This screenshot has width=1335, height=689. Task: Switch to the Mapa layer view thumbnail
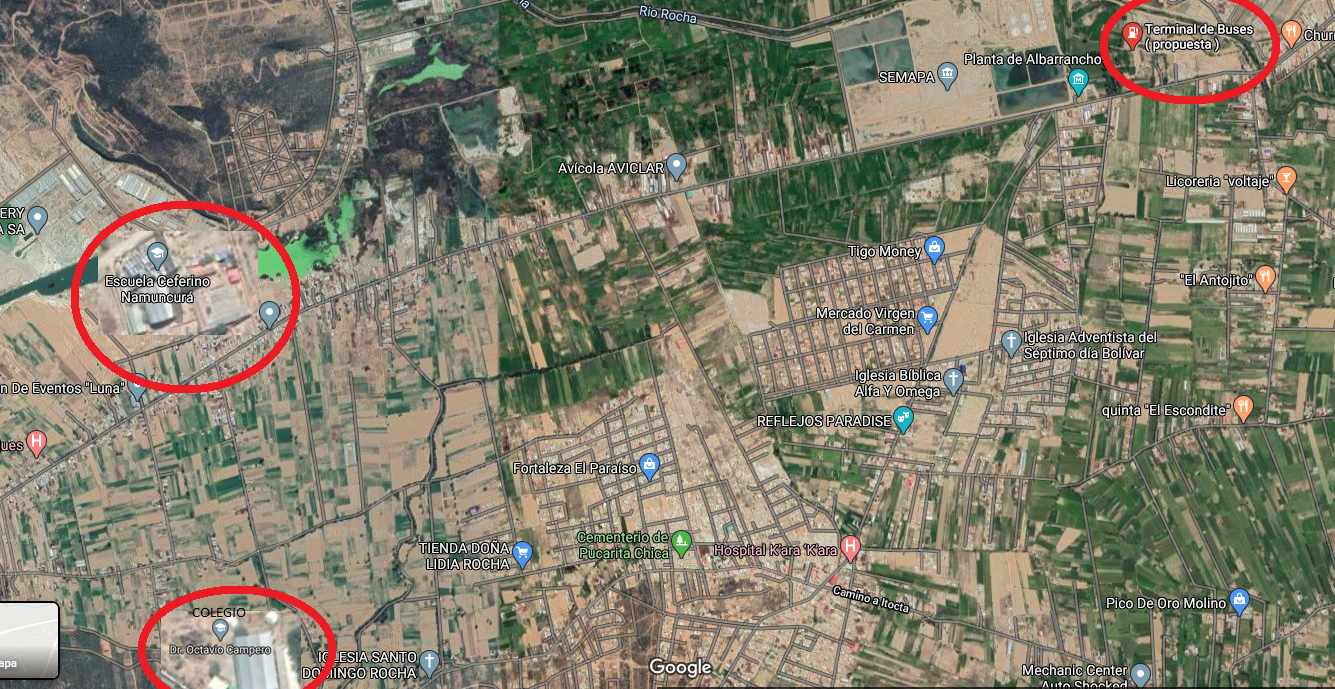pyautogui.click(x=28, y=640)
